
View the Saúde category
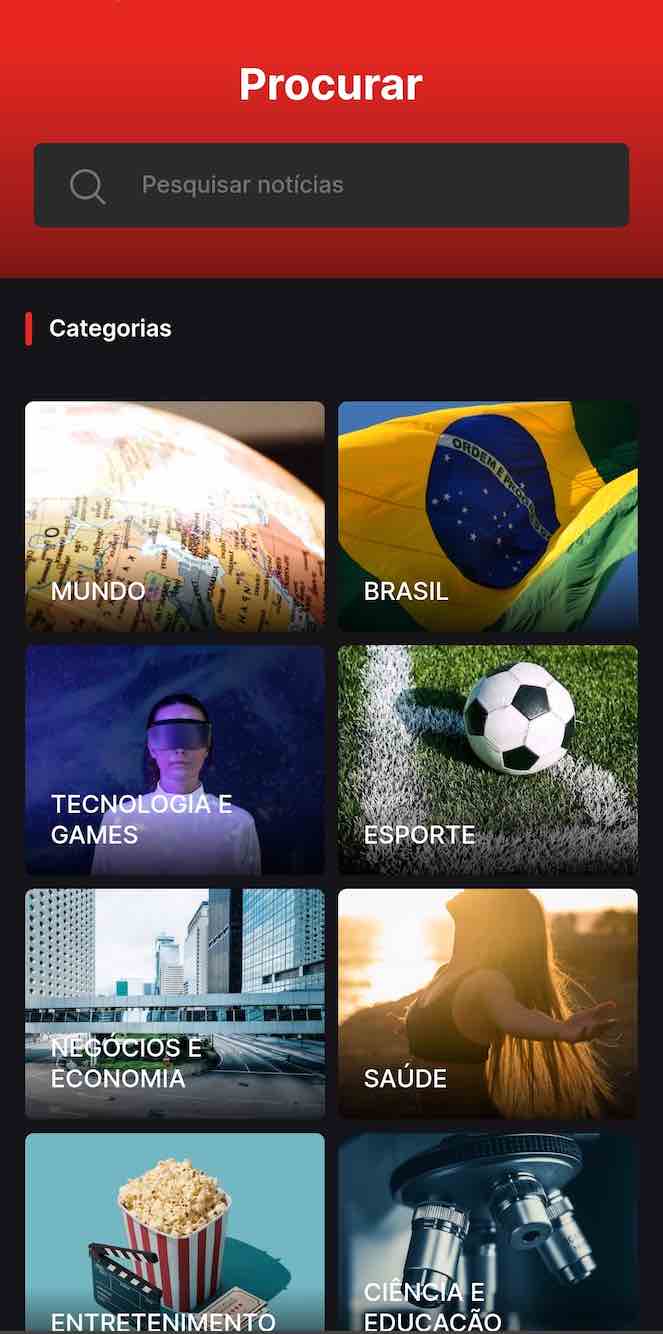(x=488, y=1004)
